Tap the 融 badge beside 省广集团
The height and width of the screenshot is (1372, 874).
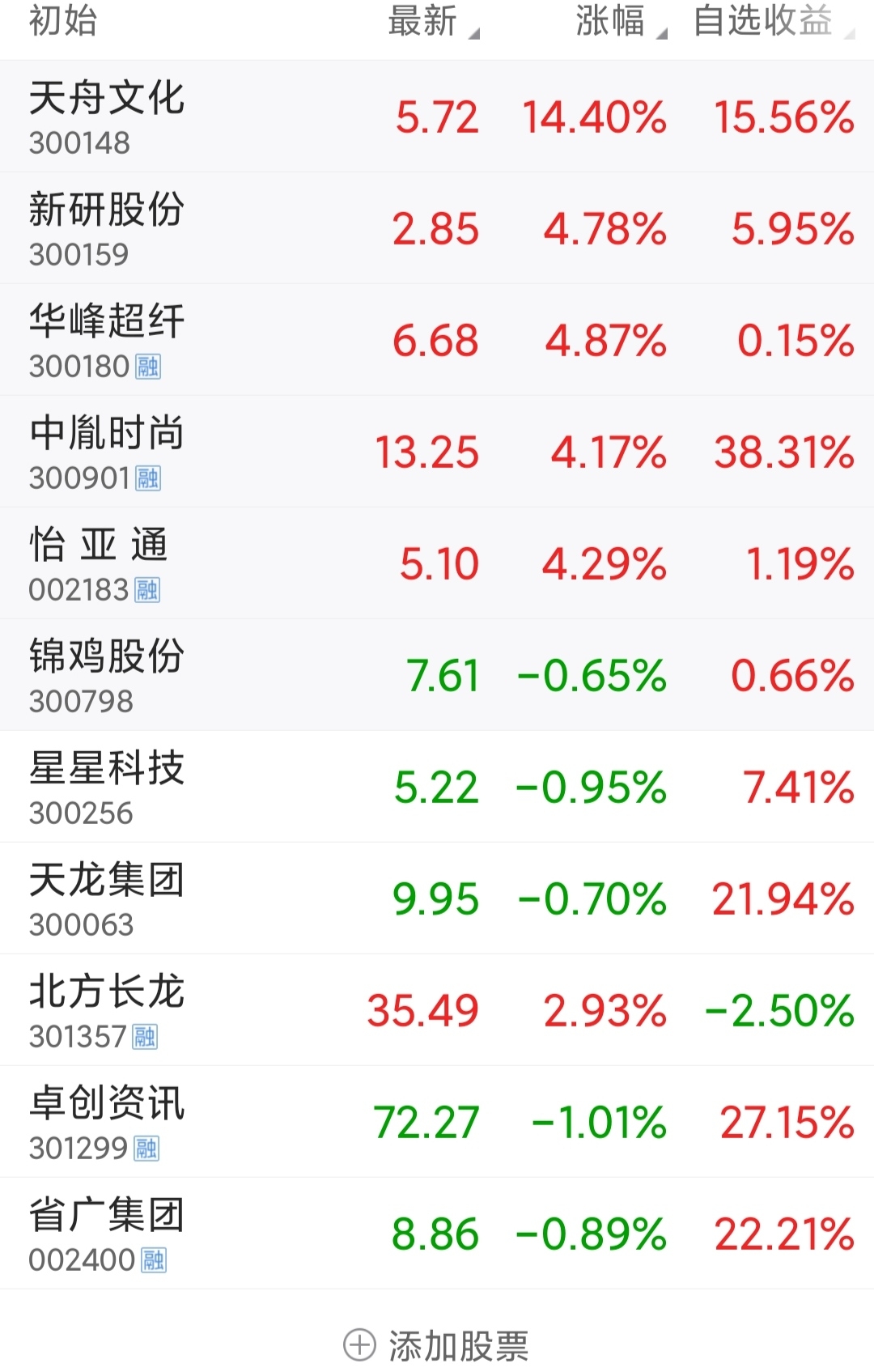click(154, 1260)
